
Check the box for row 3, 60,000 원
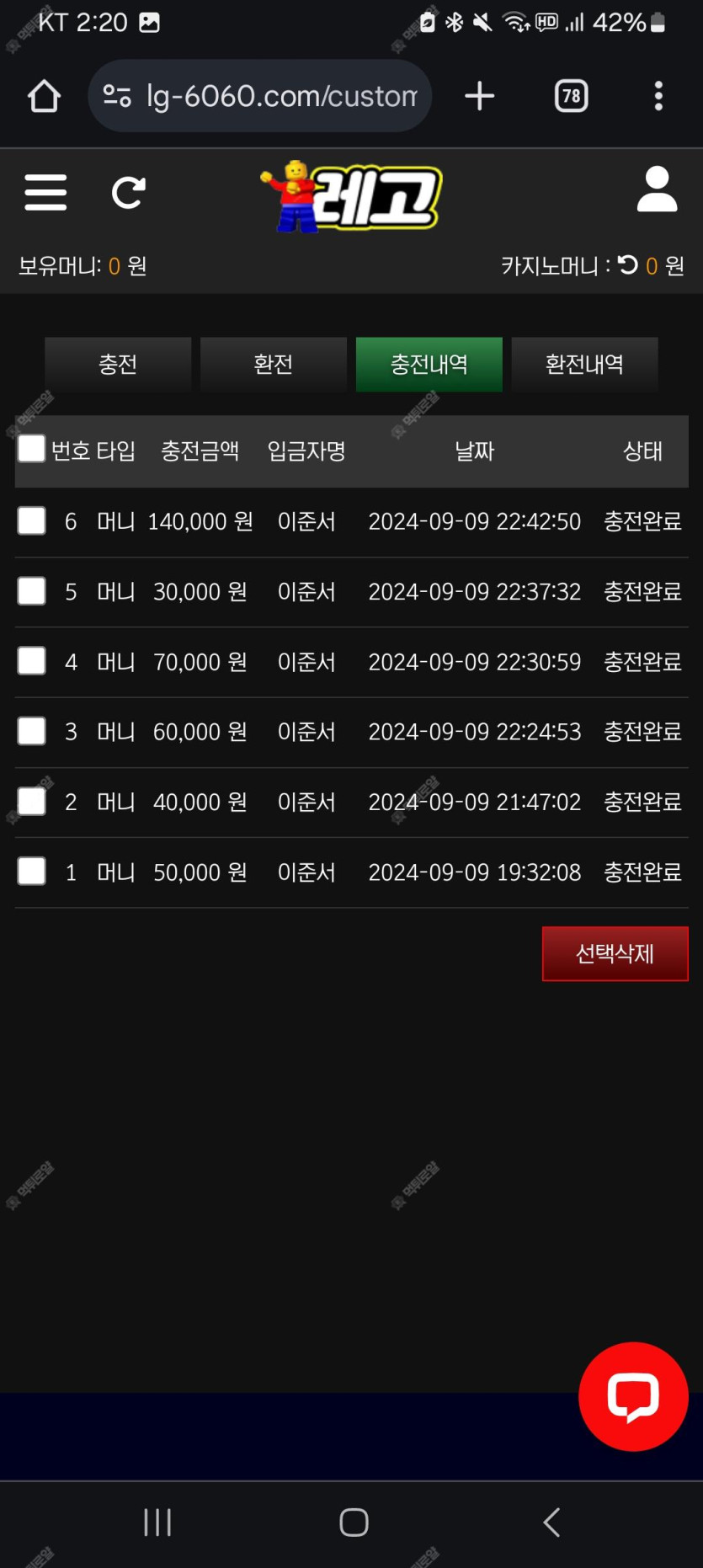pos(32,731)
